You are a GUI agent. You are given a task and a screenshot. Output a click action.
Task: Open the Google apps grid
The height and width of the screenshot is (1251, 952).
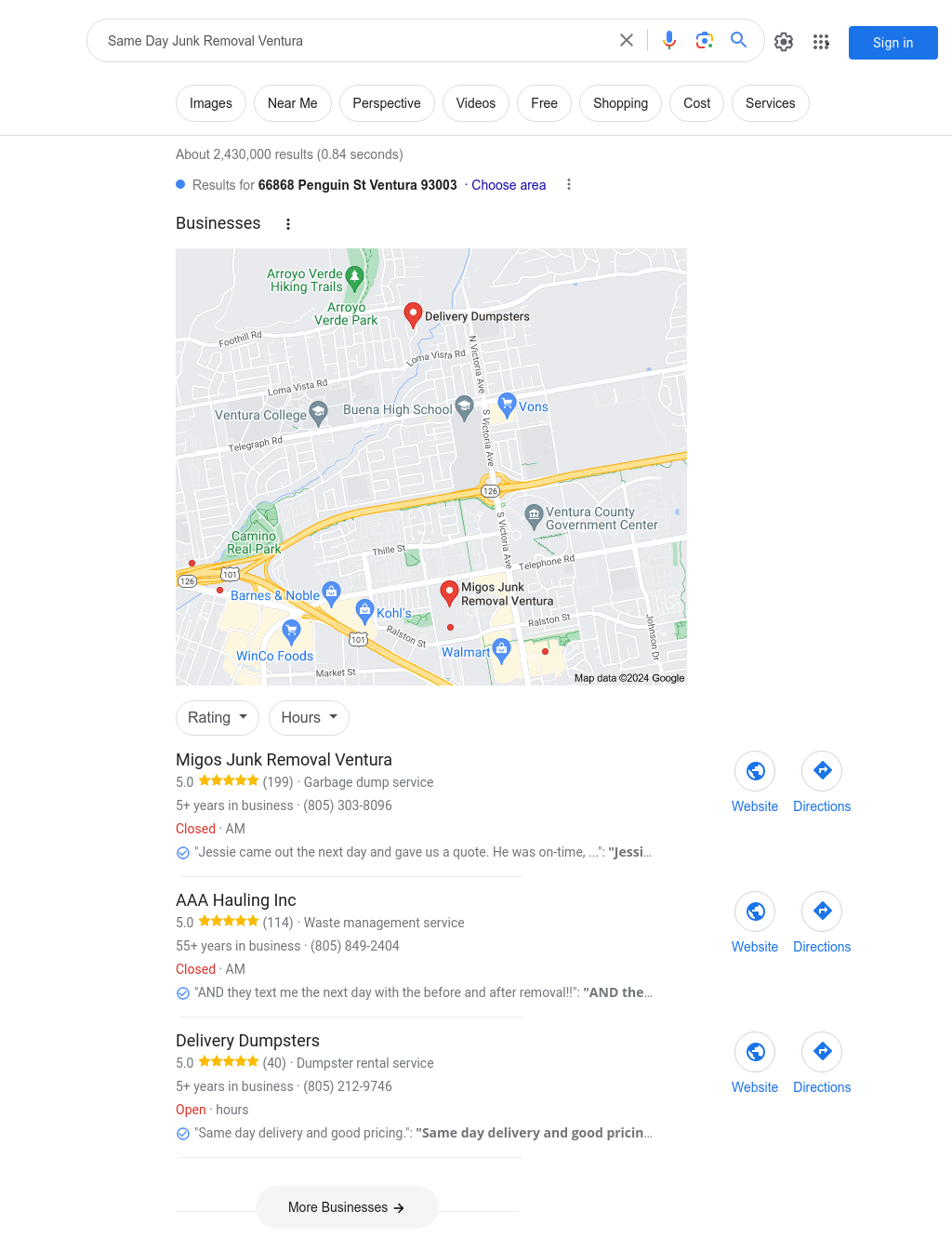click(821, 42)
